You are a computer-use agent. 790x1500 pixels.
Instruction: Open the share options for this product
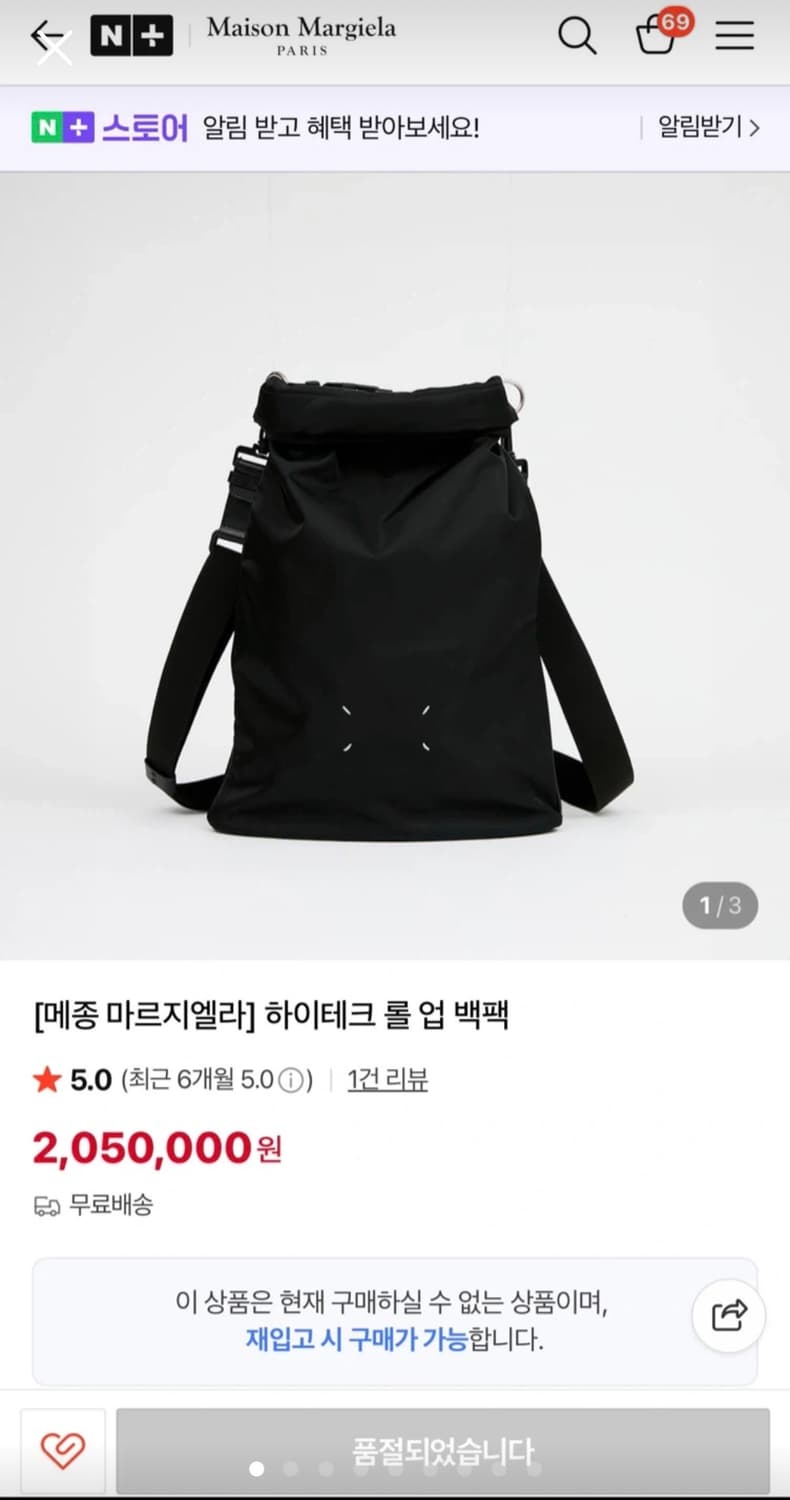[728, 1316]
